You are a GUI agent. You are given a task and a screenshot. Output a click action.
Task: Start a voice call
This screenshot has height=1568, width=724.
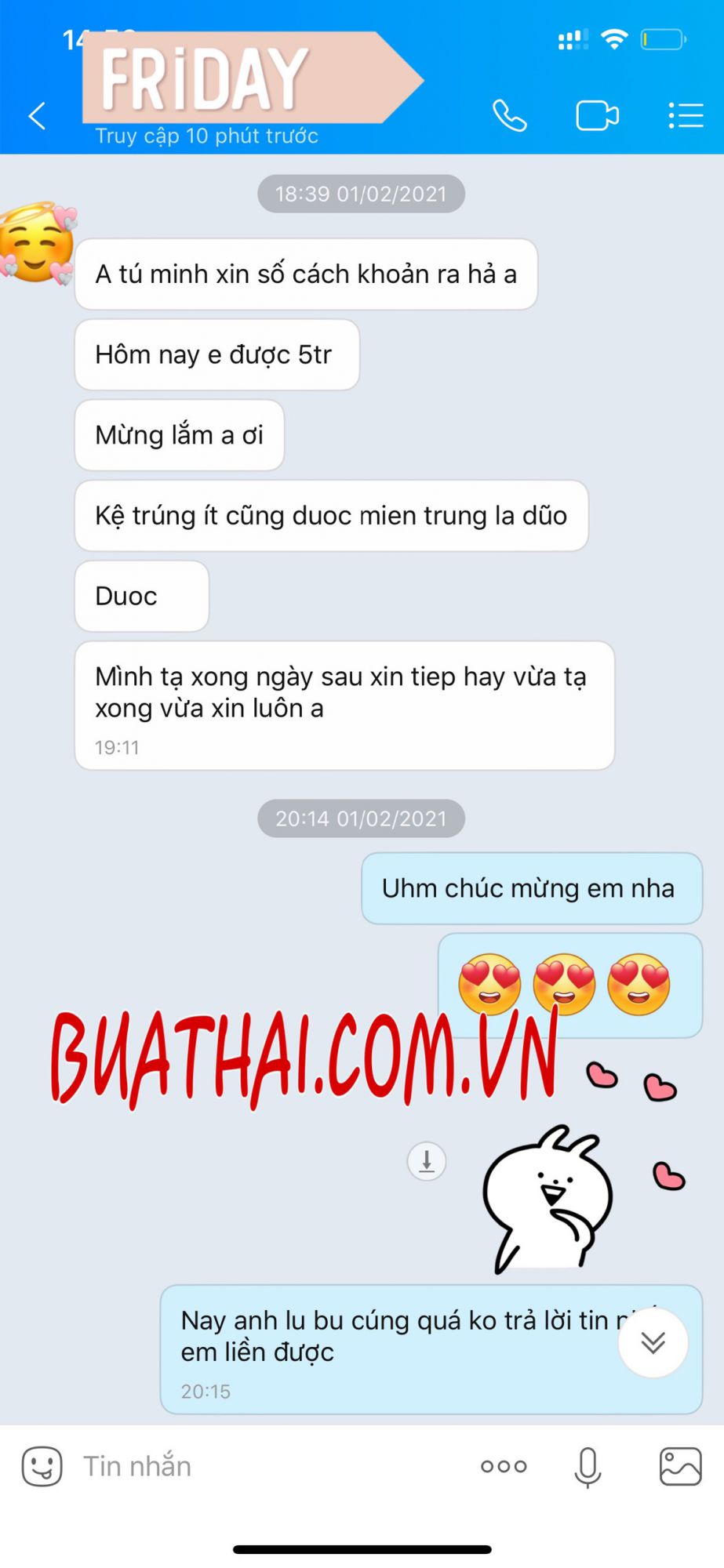pos(509,116)
